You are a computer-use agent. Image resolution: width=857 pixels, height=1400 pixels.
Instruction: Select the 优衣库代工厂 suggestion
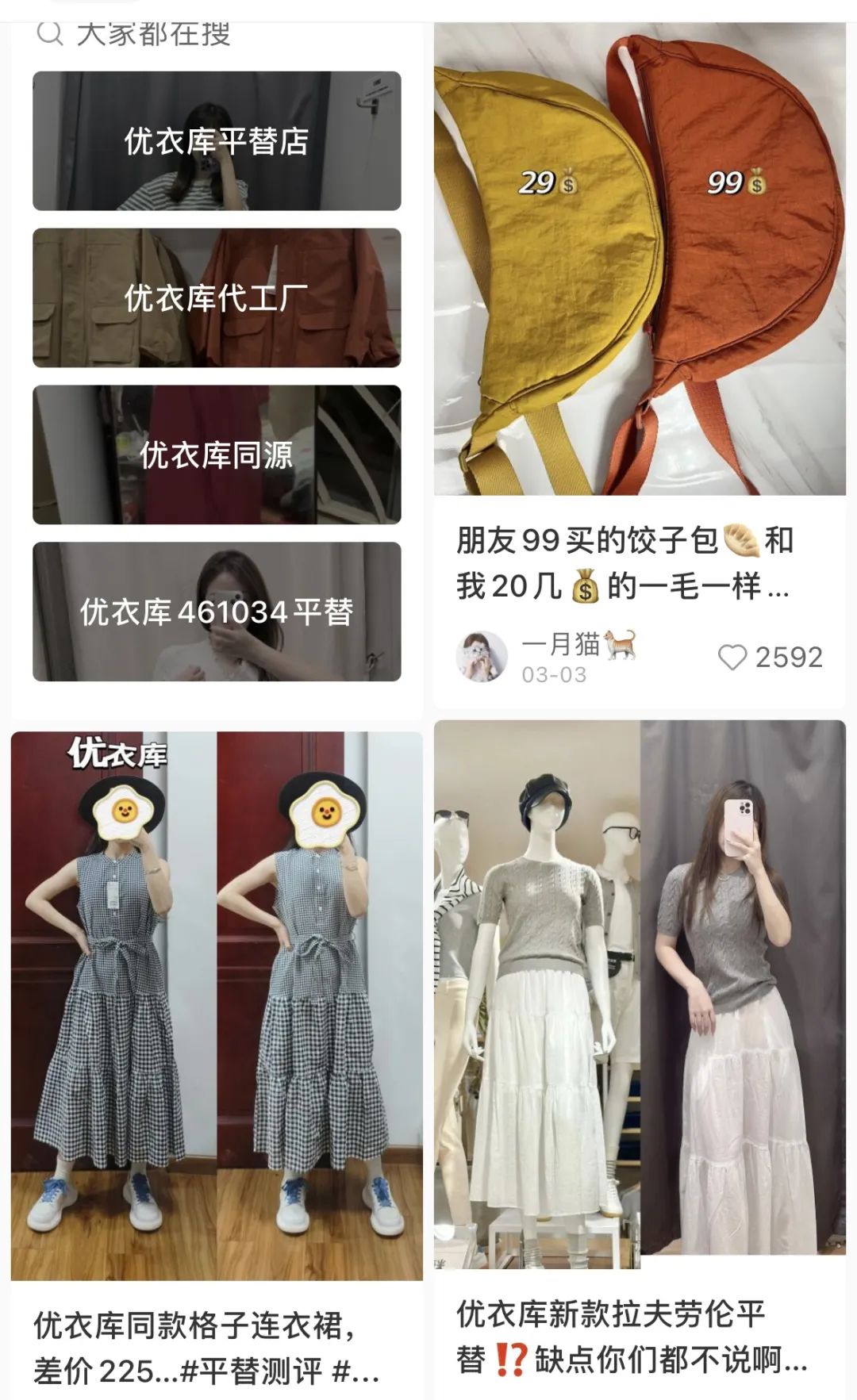coord(217,298)
